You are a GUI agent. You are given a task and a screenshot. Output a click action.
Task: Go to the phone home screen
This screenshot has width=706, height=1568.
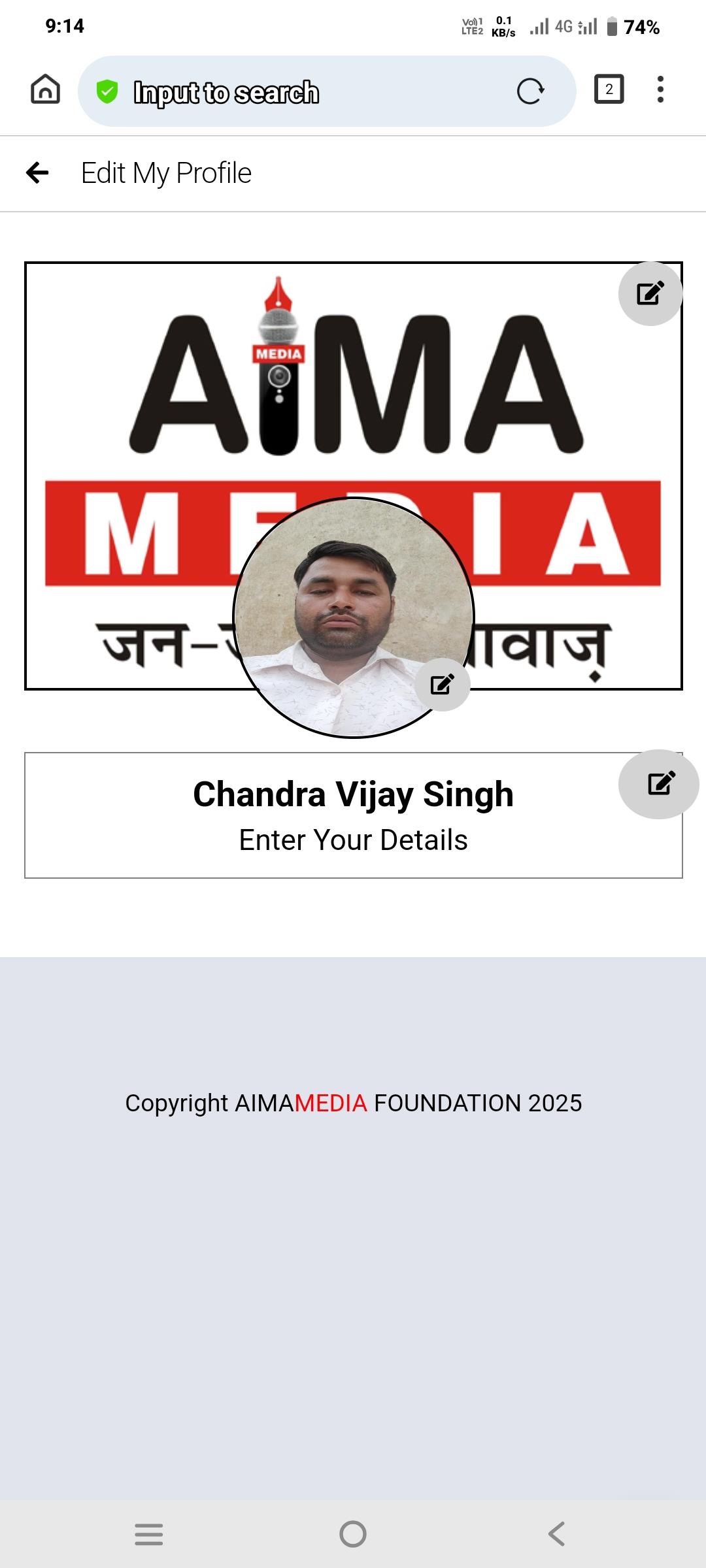(x=353, y=1533)
